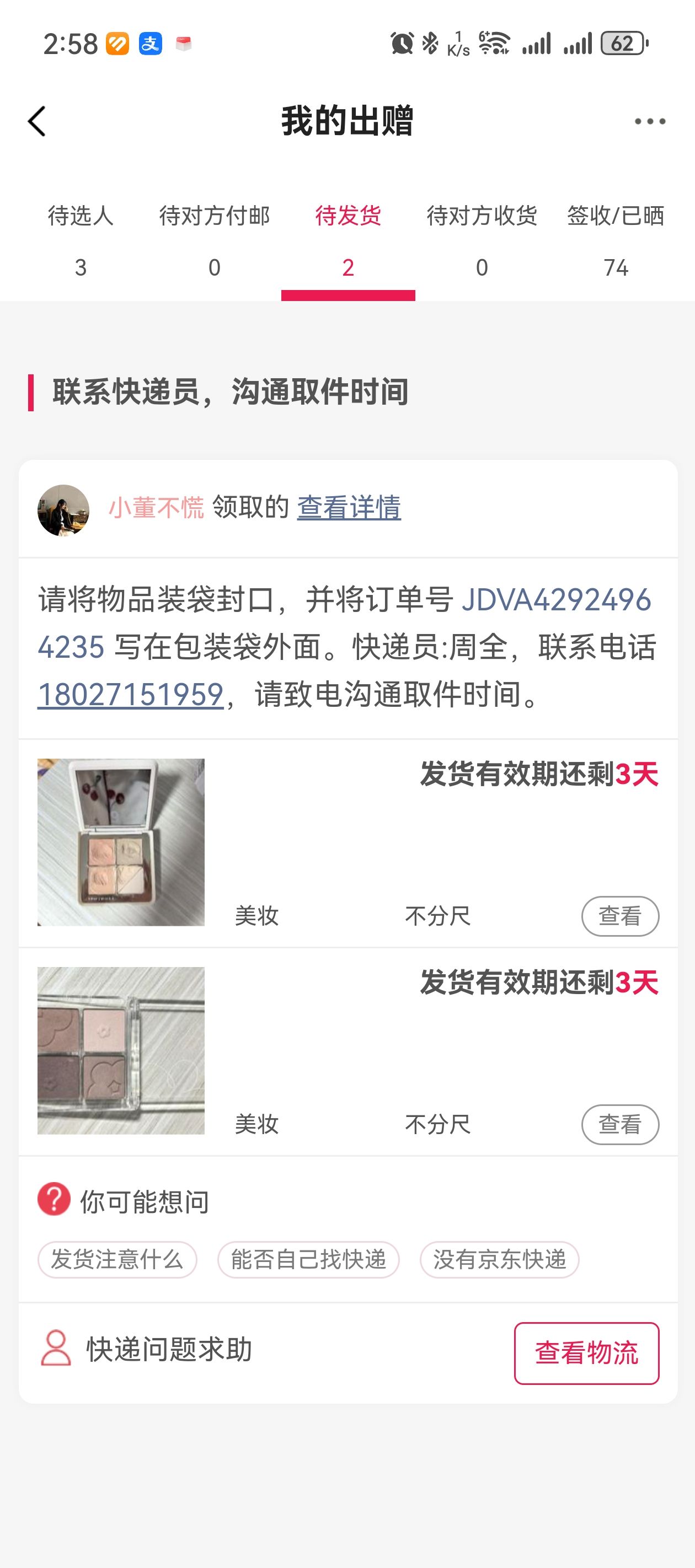695x1568 pixels.
Task: Switch to the 待对方收货 tab
Action: 482,240
